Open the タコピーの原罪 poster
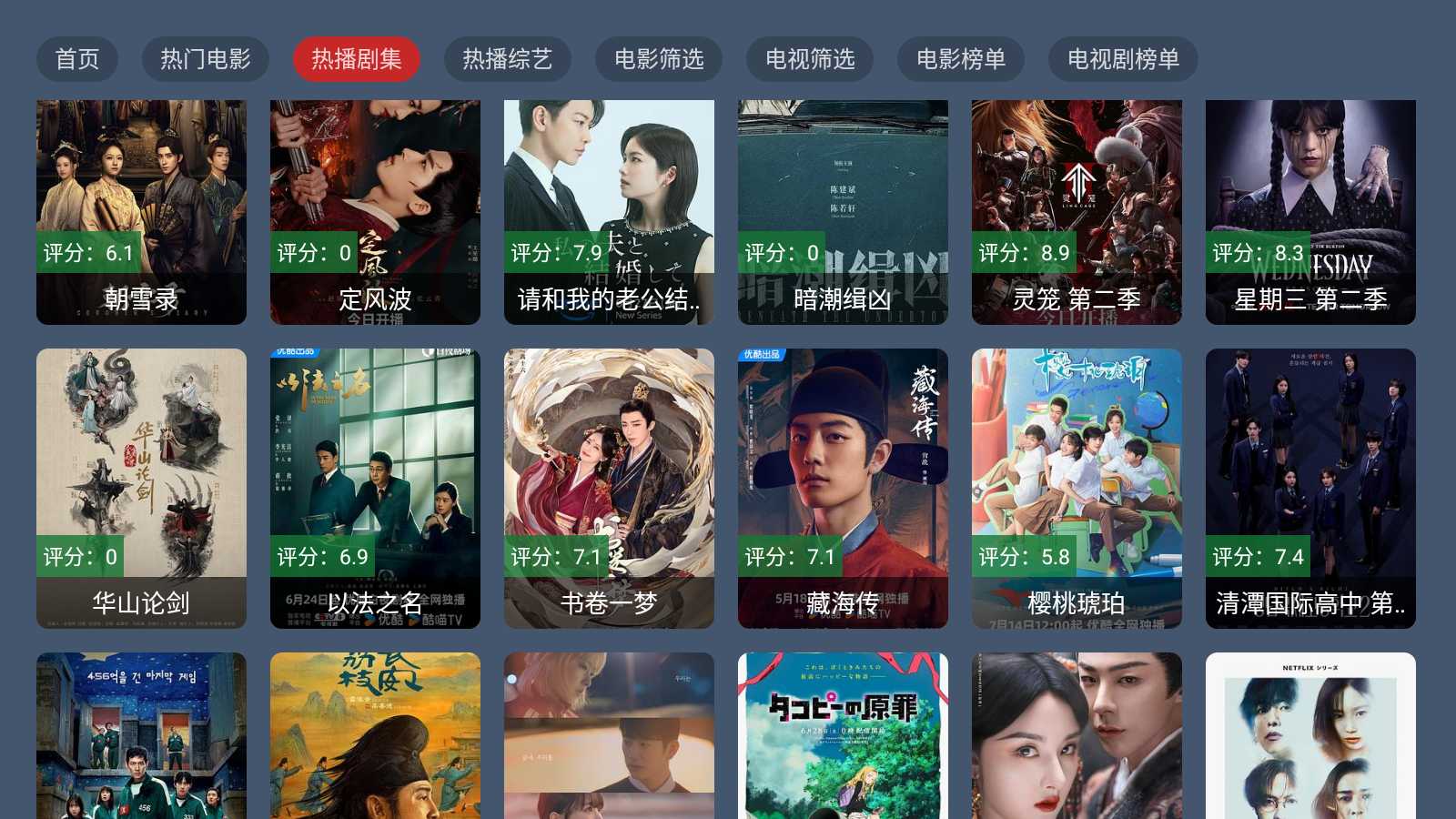Image resolution: width=1456 pixels, height=819 pixels. (x=843, y=735)
